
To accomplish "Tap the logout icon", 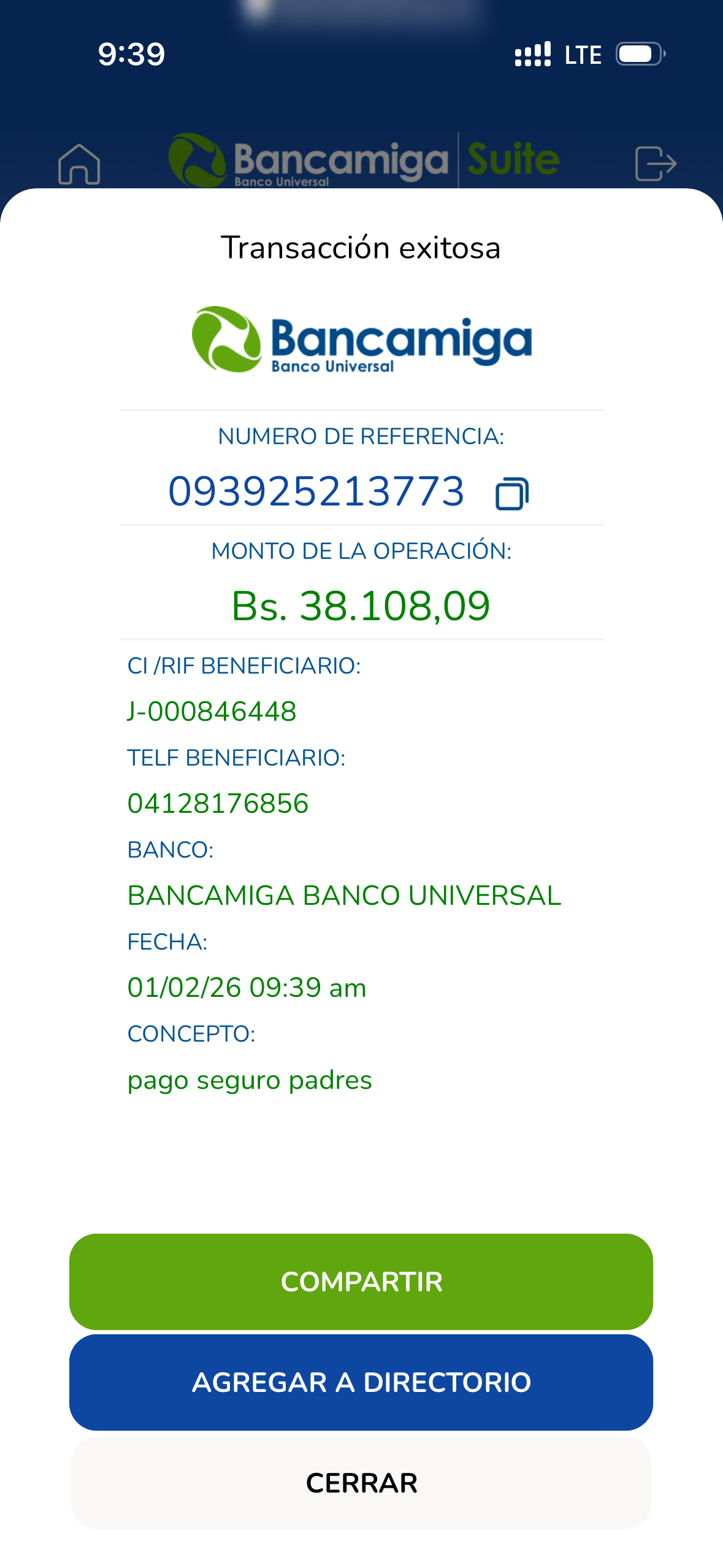I will (655, 164).
